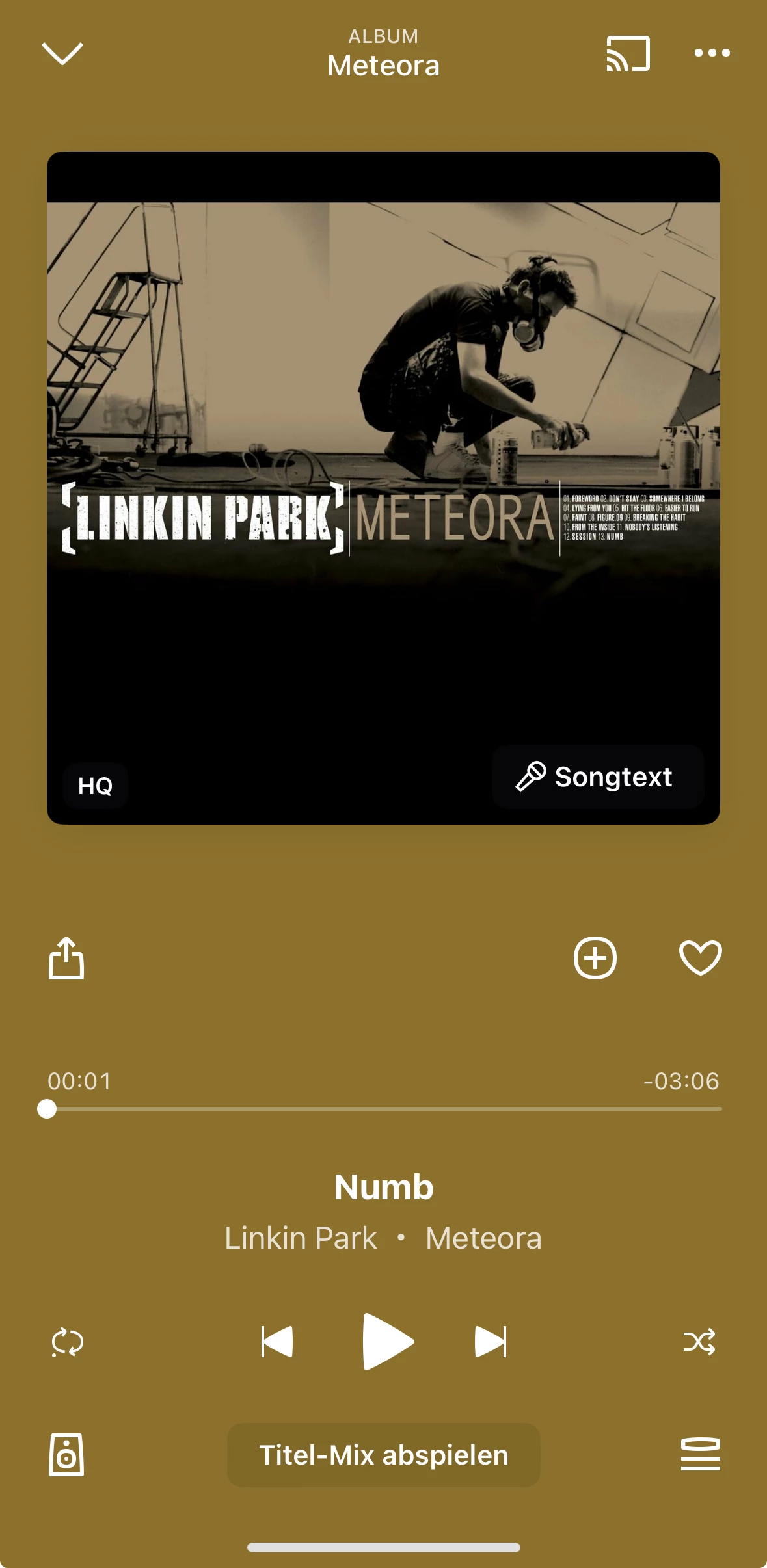Collapse the player with the down chevron
Viewport: 767px width, 1568px height.
pos(62,53)
